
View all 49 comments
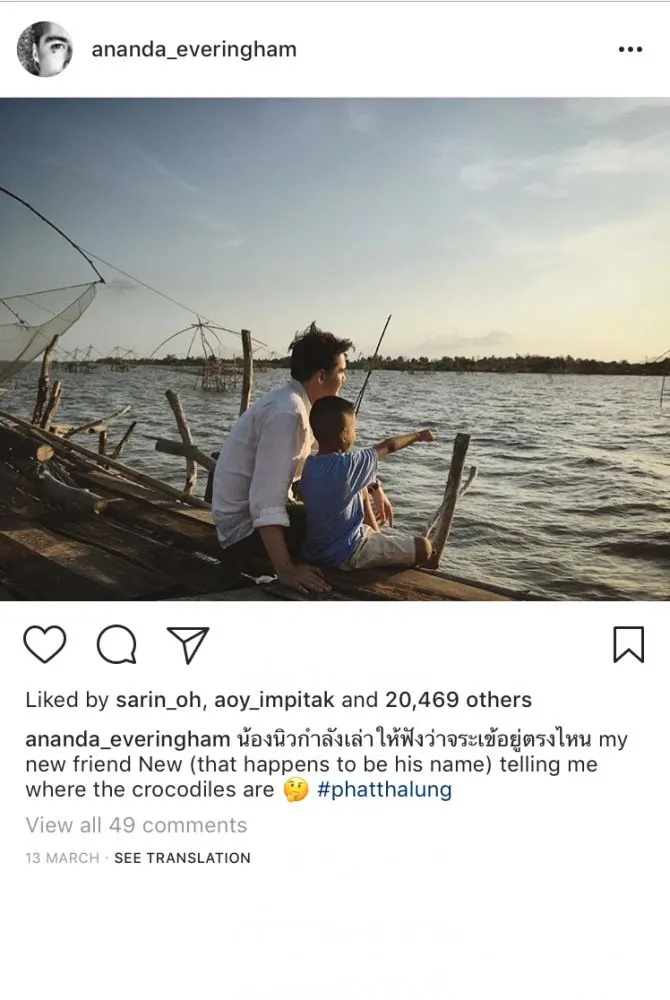tap(136, 825)
